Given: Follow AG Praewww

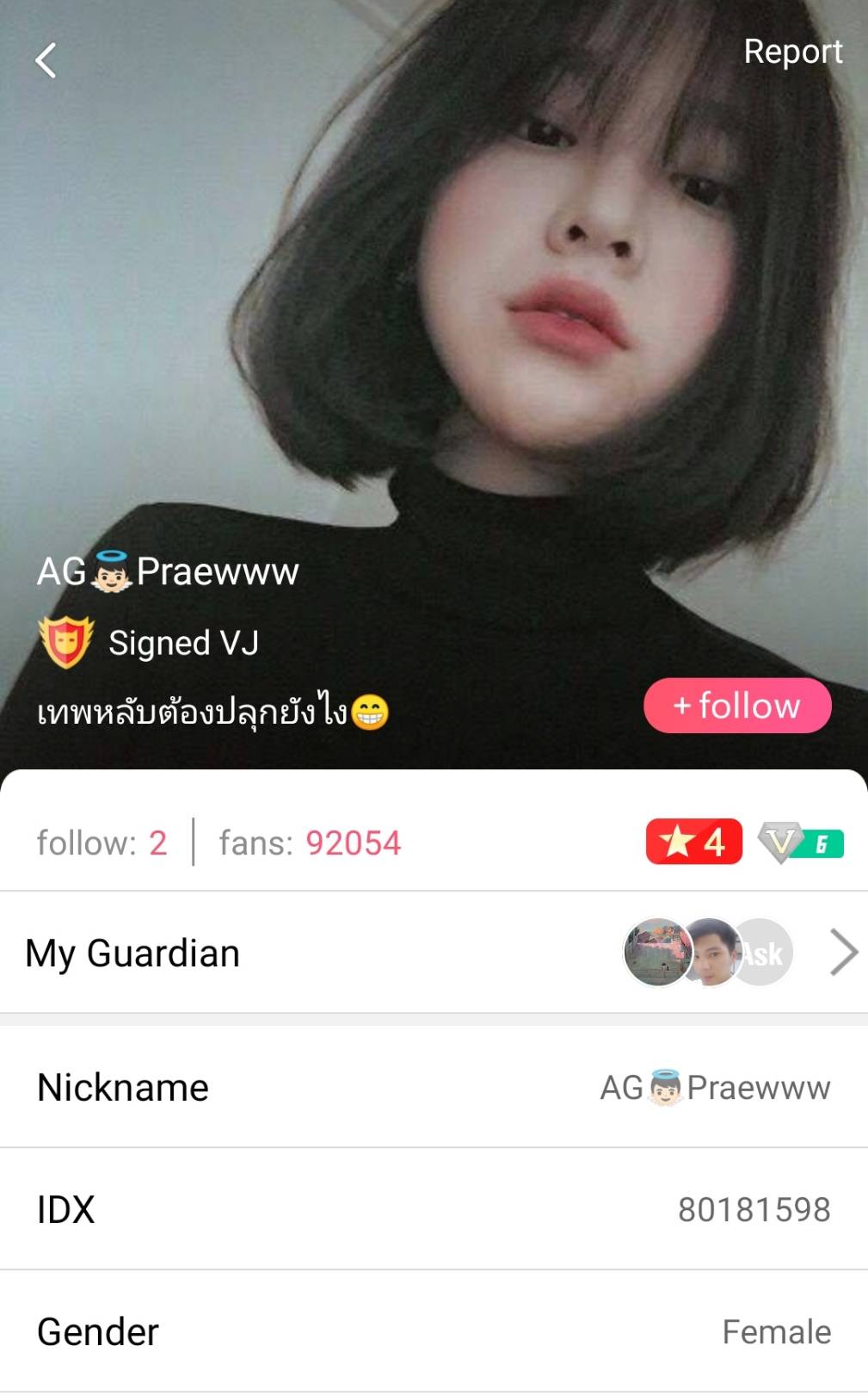Looking at the screenshot, I should 737,706.
